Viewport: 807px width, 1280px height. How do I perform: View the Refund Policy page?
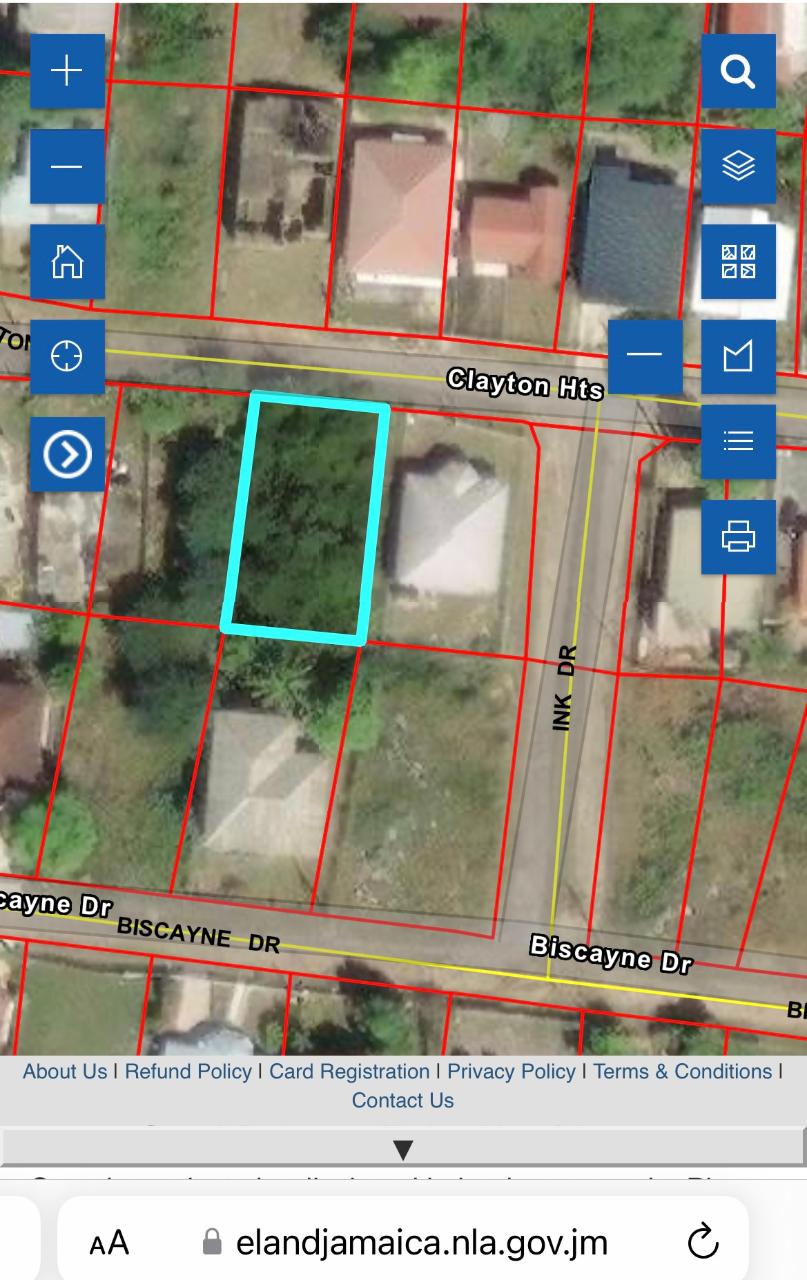(x=188, y=1071)
